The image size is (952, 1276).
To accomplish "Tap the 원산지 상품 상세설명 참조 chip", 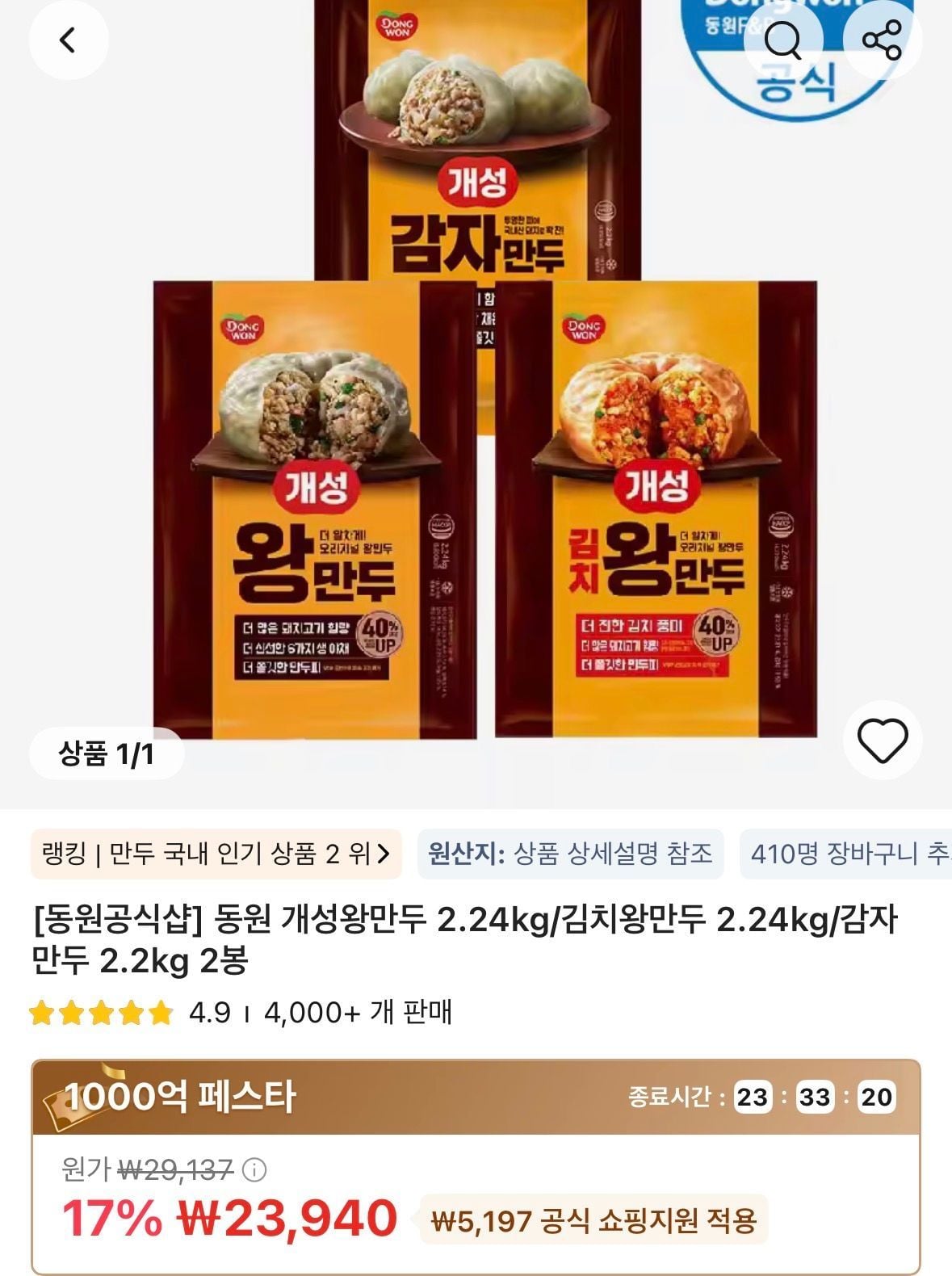I will [x=570, y=854].
